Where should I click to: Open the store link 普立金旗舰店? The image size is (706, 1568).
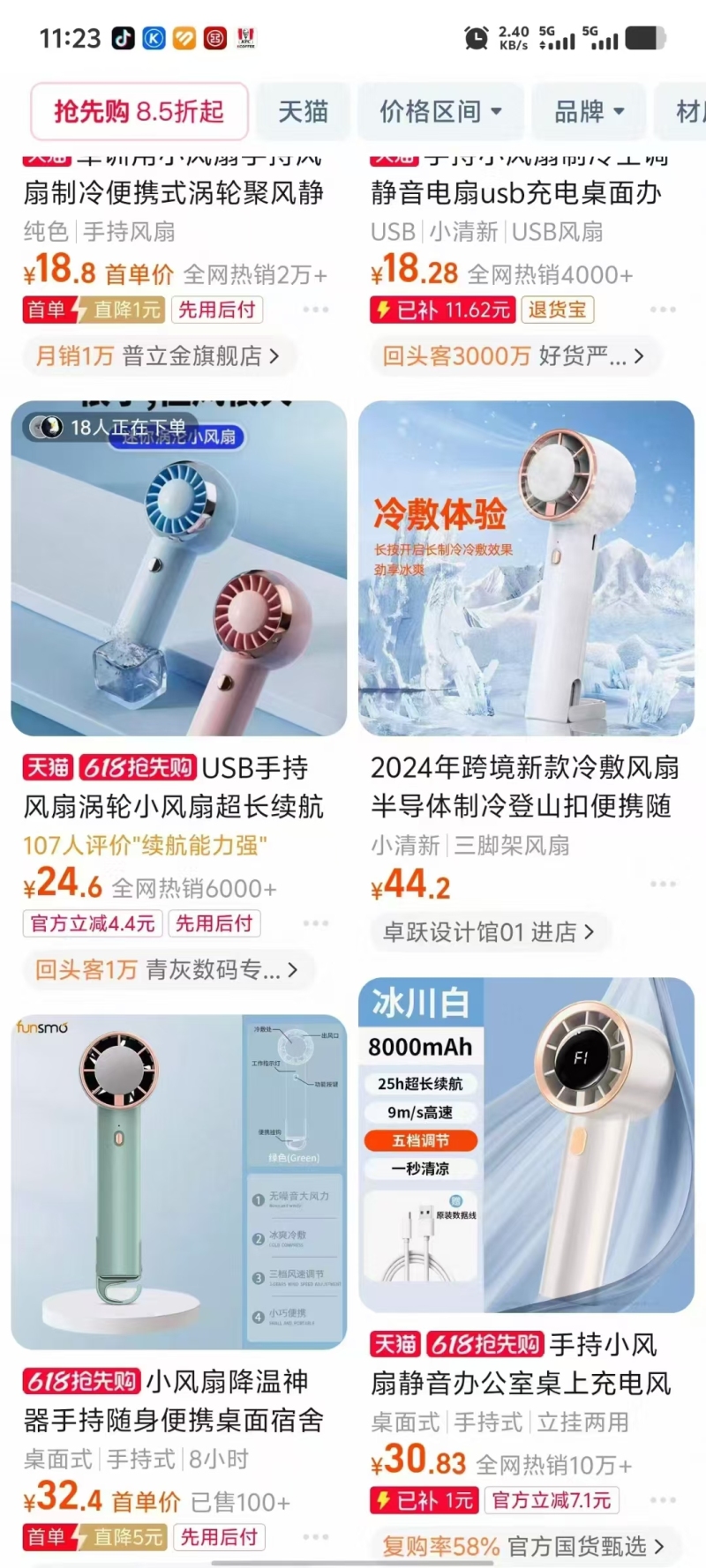[x=159, y=355]
